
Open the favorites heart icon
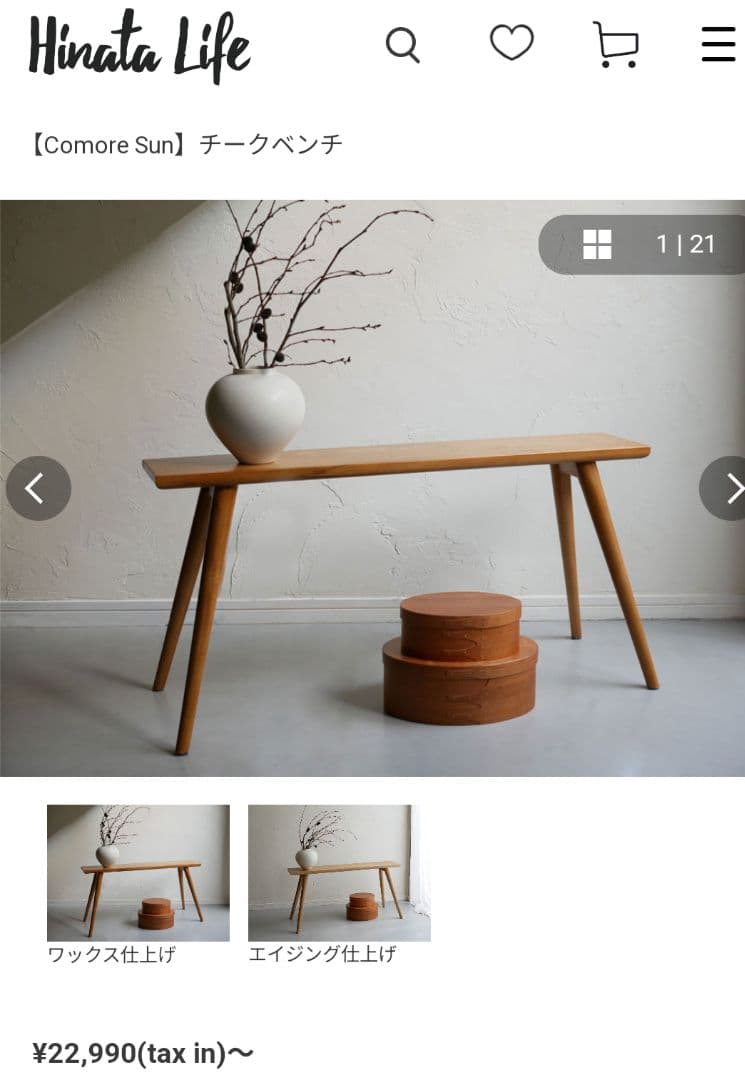(x=511, y=43)
